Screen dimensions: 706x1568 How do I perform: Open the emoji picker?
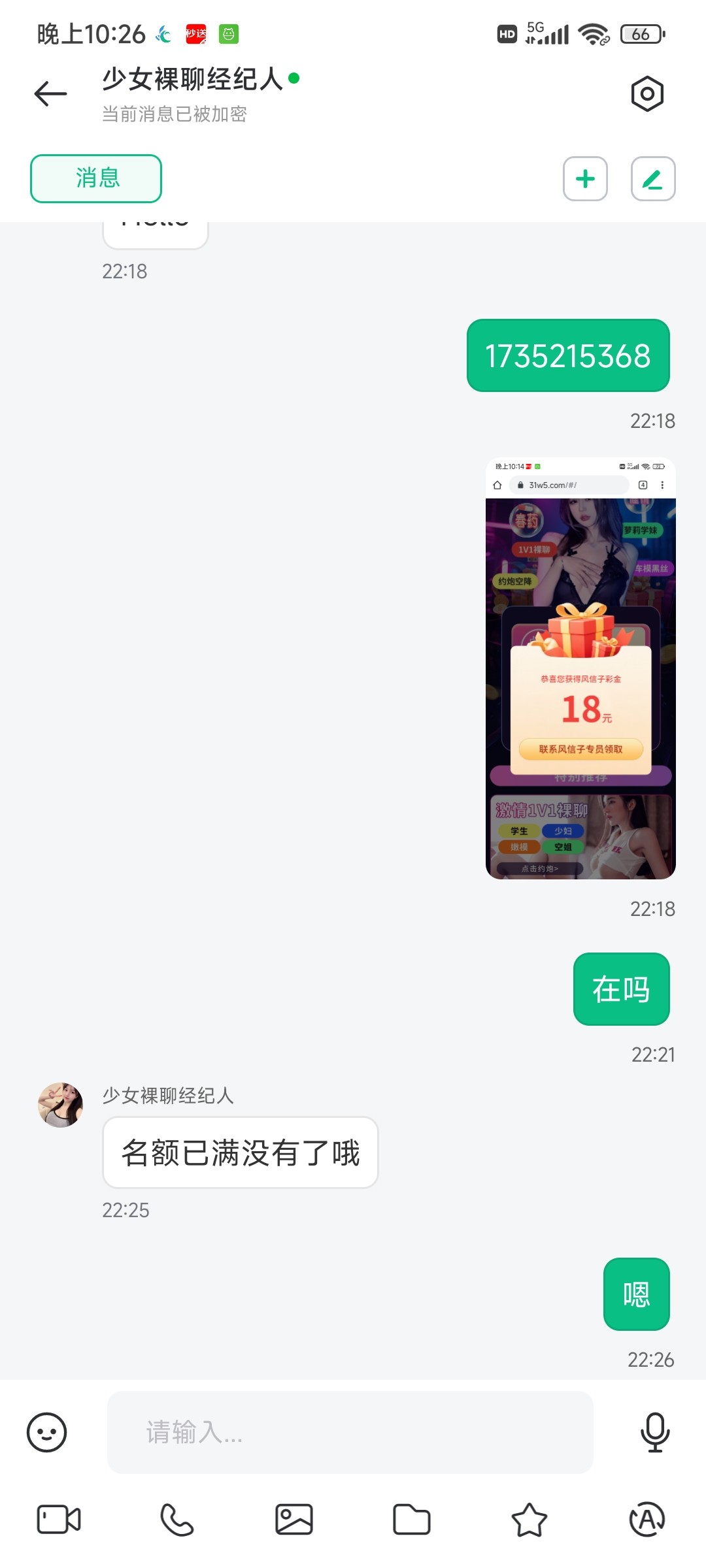(46, 1433)
